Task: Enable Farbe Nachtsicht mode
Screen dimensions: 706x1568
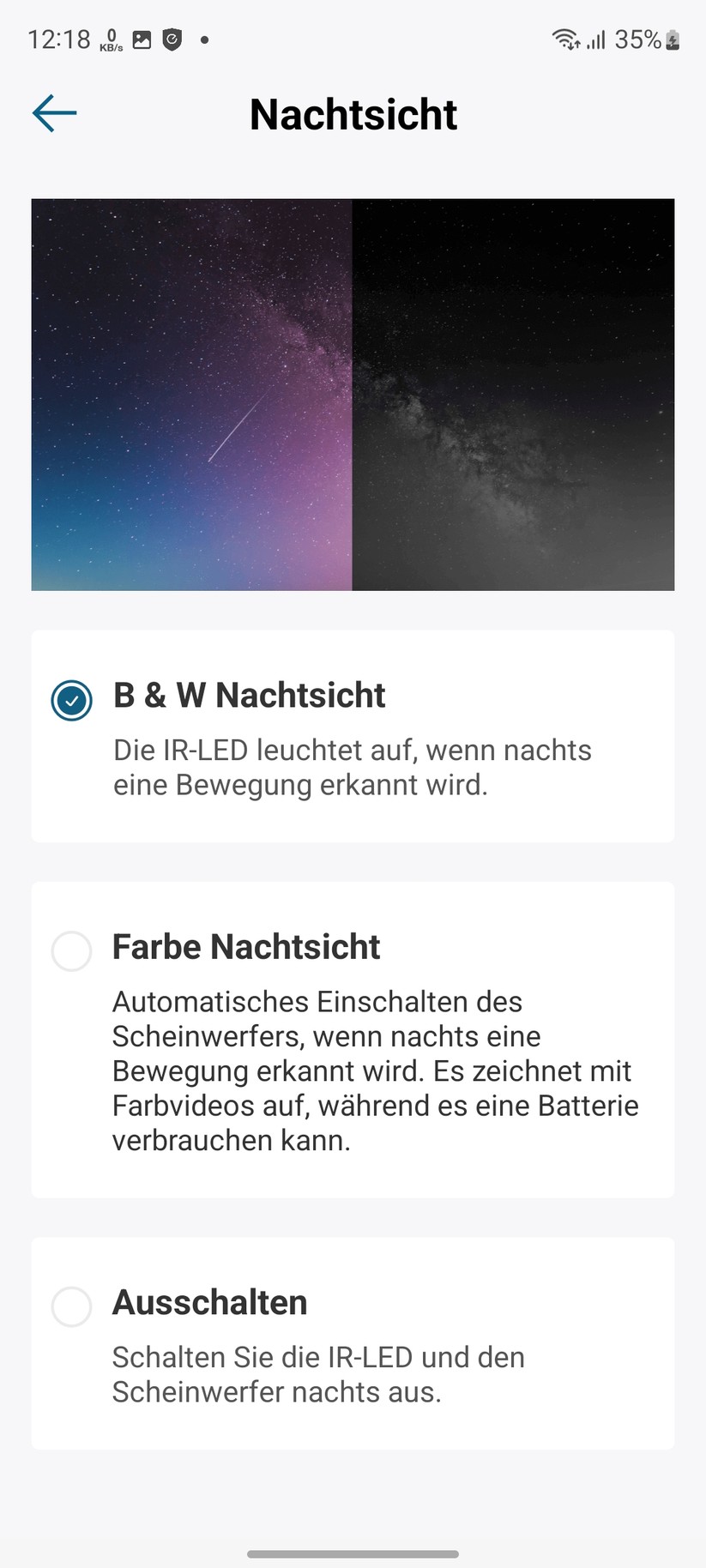Action: click(71, 951)
